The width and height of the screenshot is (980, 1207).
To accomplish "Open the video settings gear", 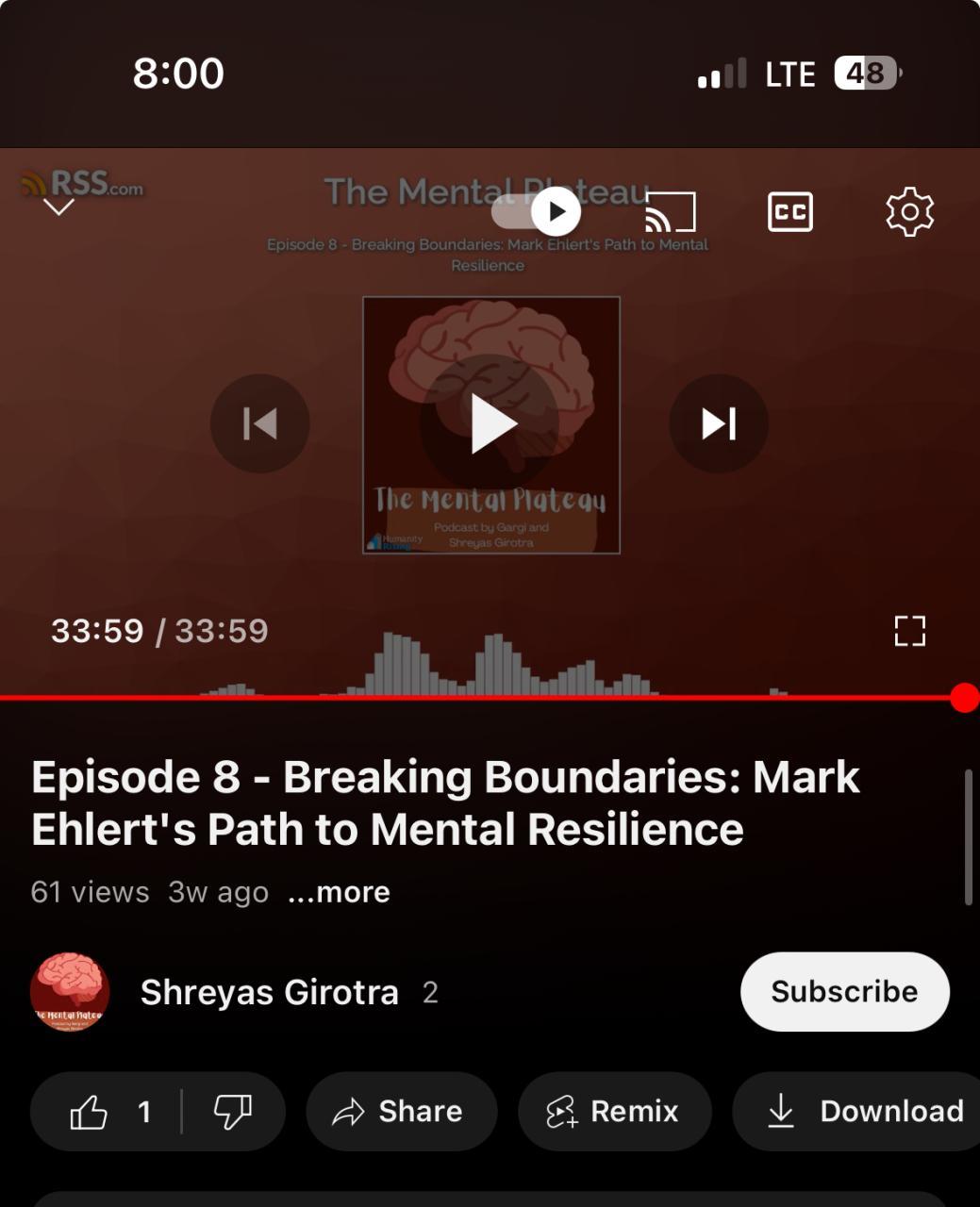I will 909,211.
